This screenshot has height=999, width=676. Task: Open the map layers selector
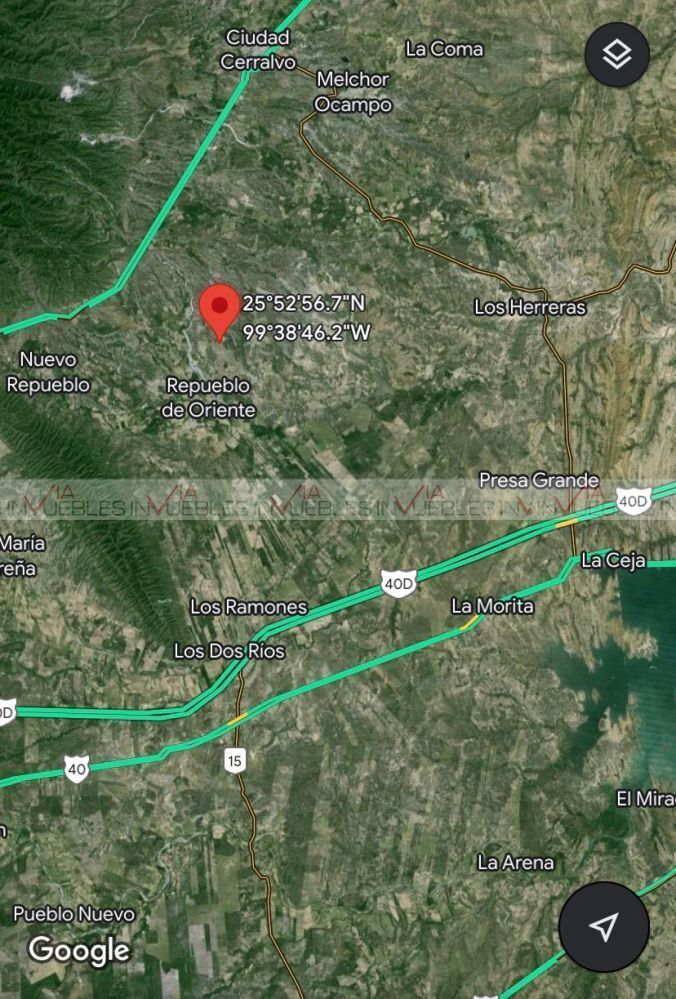pyautogui.click(x=617, y=55)
